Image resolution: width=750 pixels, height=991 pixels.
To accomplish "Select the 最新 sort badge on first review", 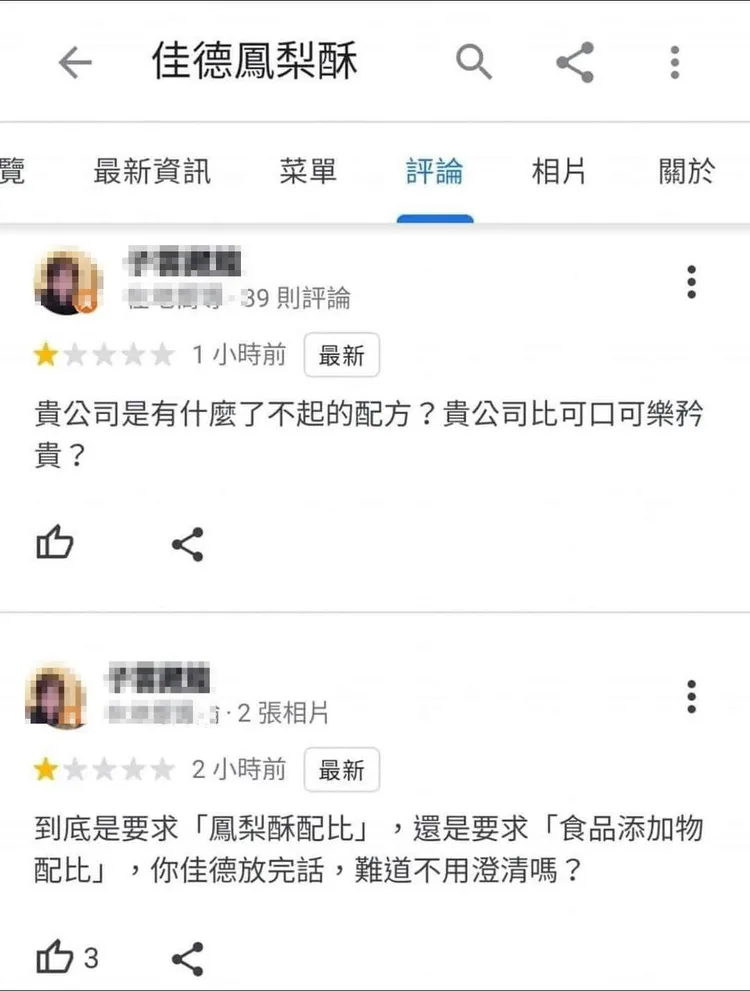I will (342, 355).
